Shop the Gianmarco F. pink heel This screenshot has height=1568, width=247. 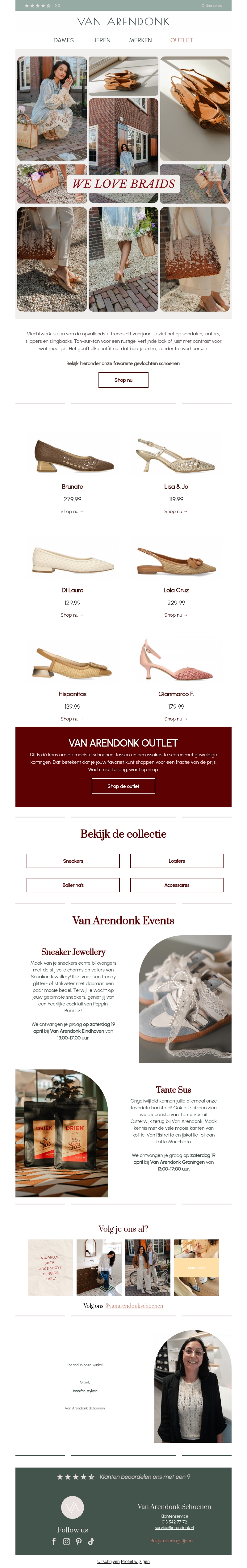click(x=176, y=719)
